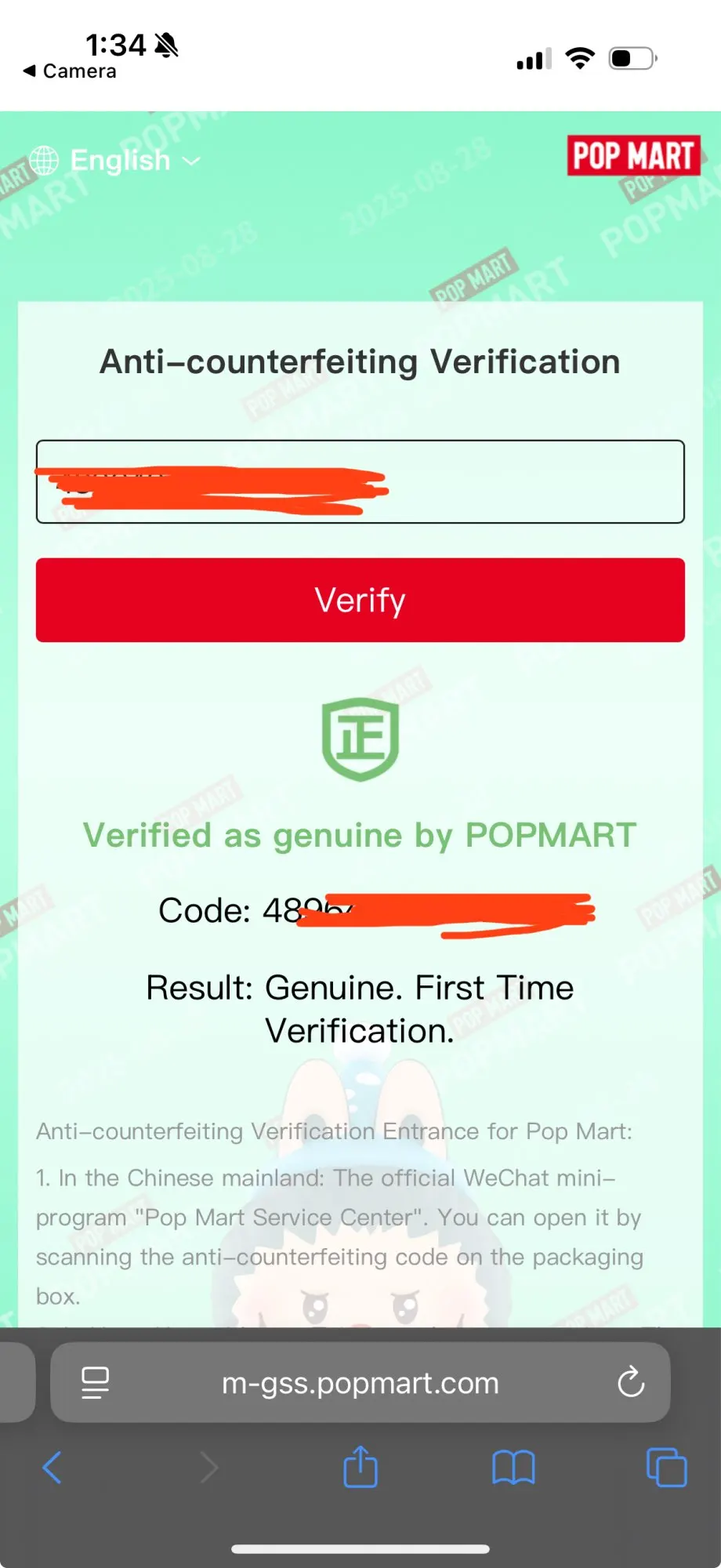The image size is (721, 1568).
Task: Go back to the previous page
Action: click(52, 1468)
